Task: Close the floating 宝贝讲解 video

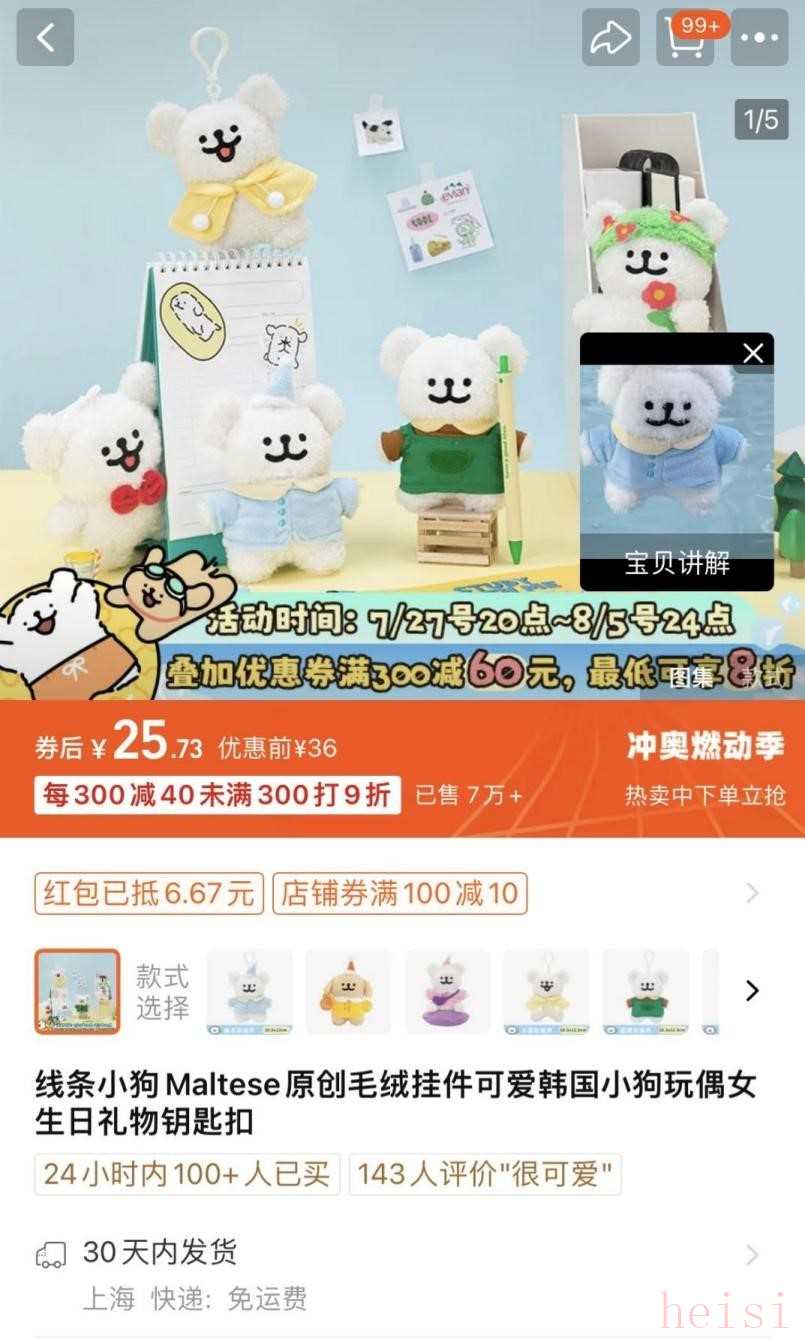Action: tap(753, 353)
